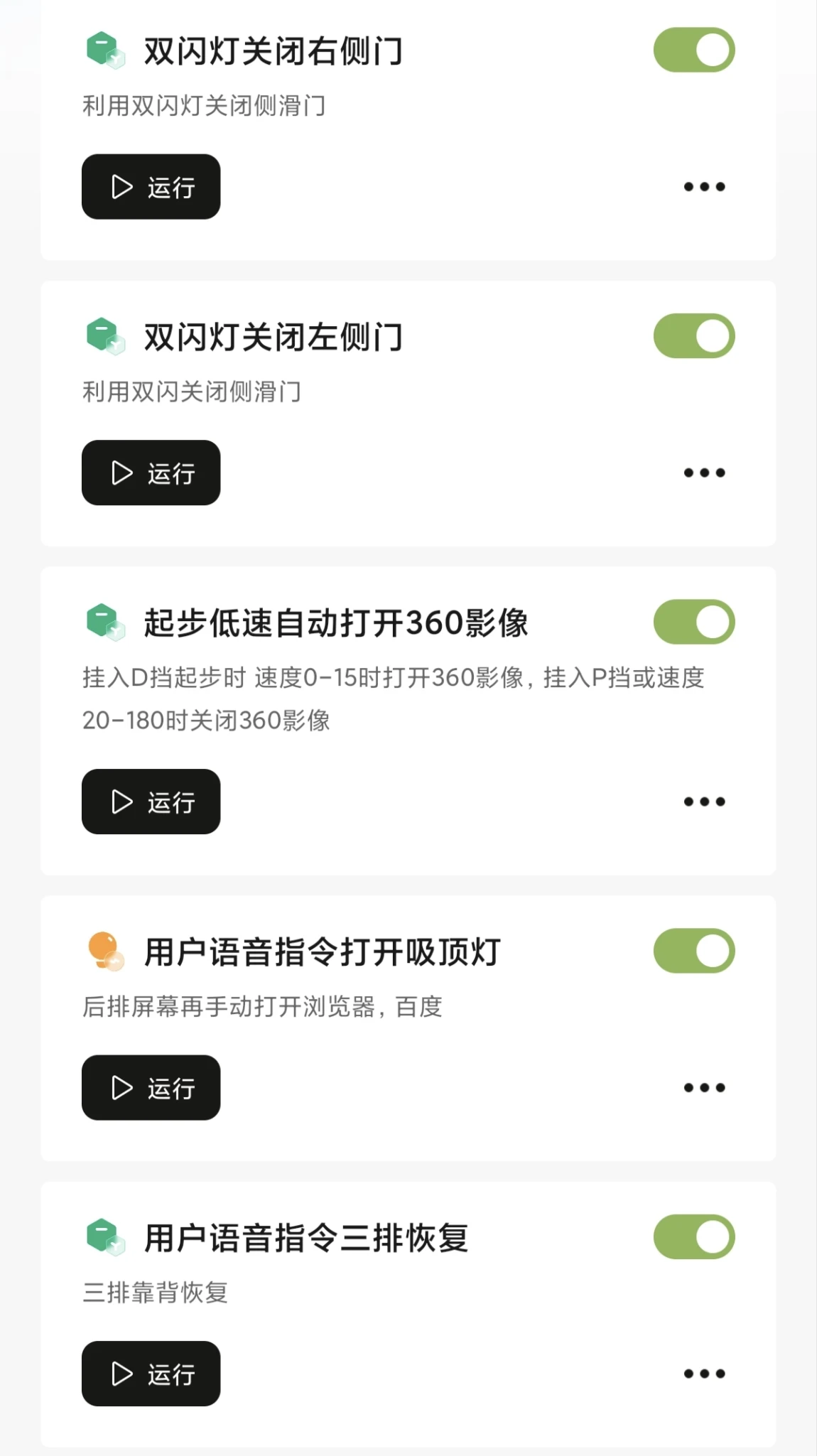Toggle off 双闪灯关闭右侧门 switch
The height and width of the screenshot is (1456, 817).
pos(694,50)
